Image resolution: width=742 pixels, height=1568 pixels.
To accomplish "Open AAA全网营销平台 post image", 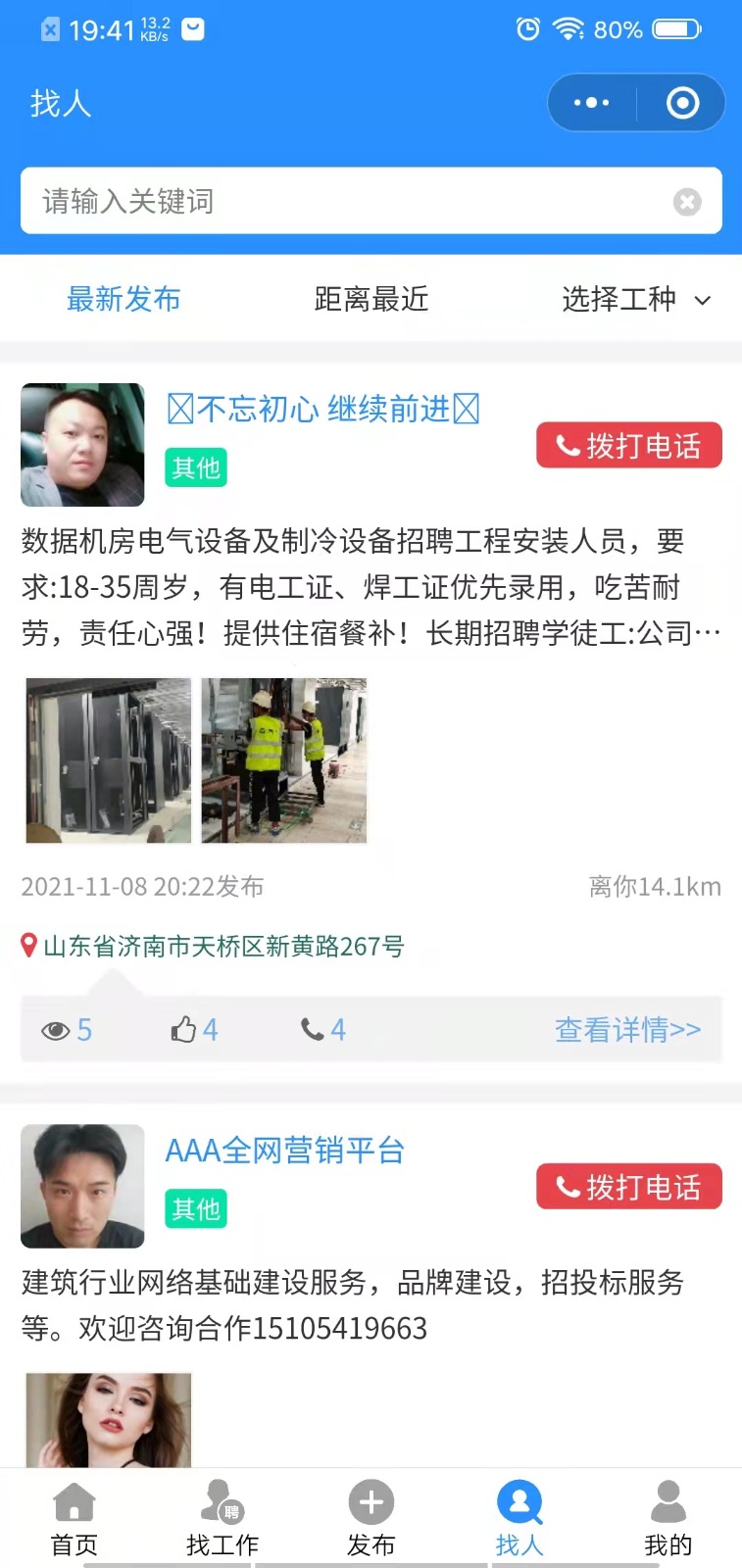I will (x=109, y=1420).
